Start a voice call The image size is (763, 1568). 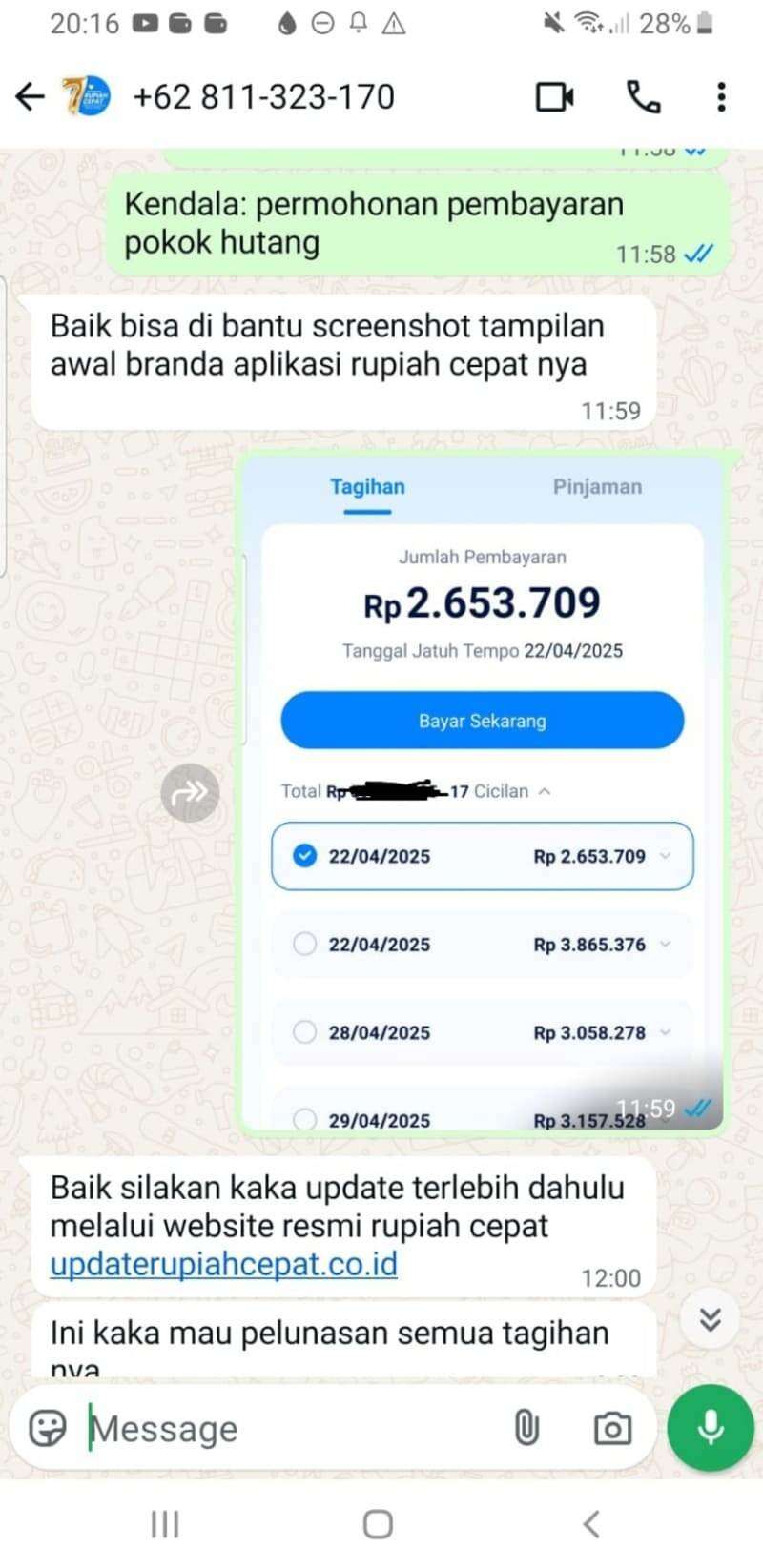[643, 96]
